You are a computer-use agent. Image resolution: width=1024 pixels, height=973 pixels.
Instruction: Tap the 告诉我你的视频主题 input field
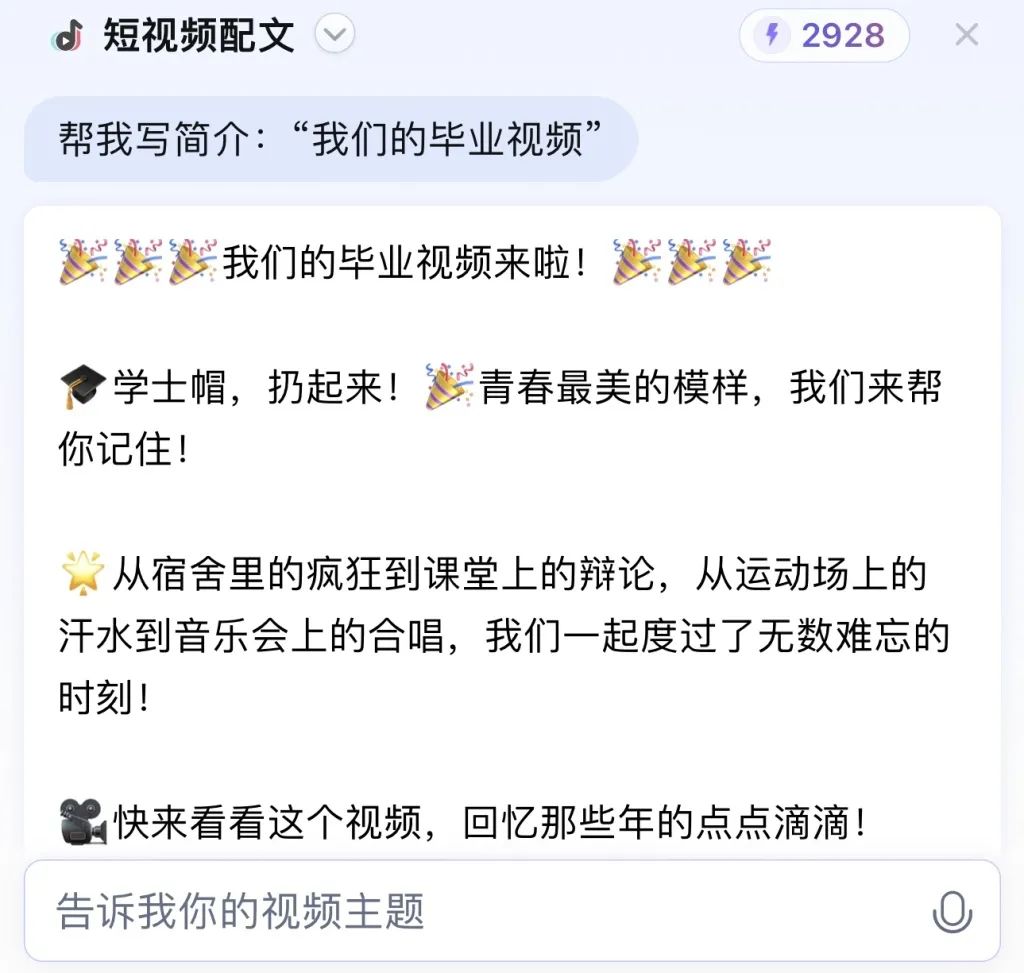coord(480,911)
